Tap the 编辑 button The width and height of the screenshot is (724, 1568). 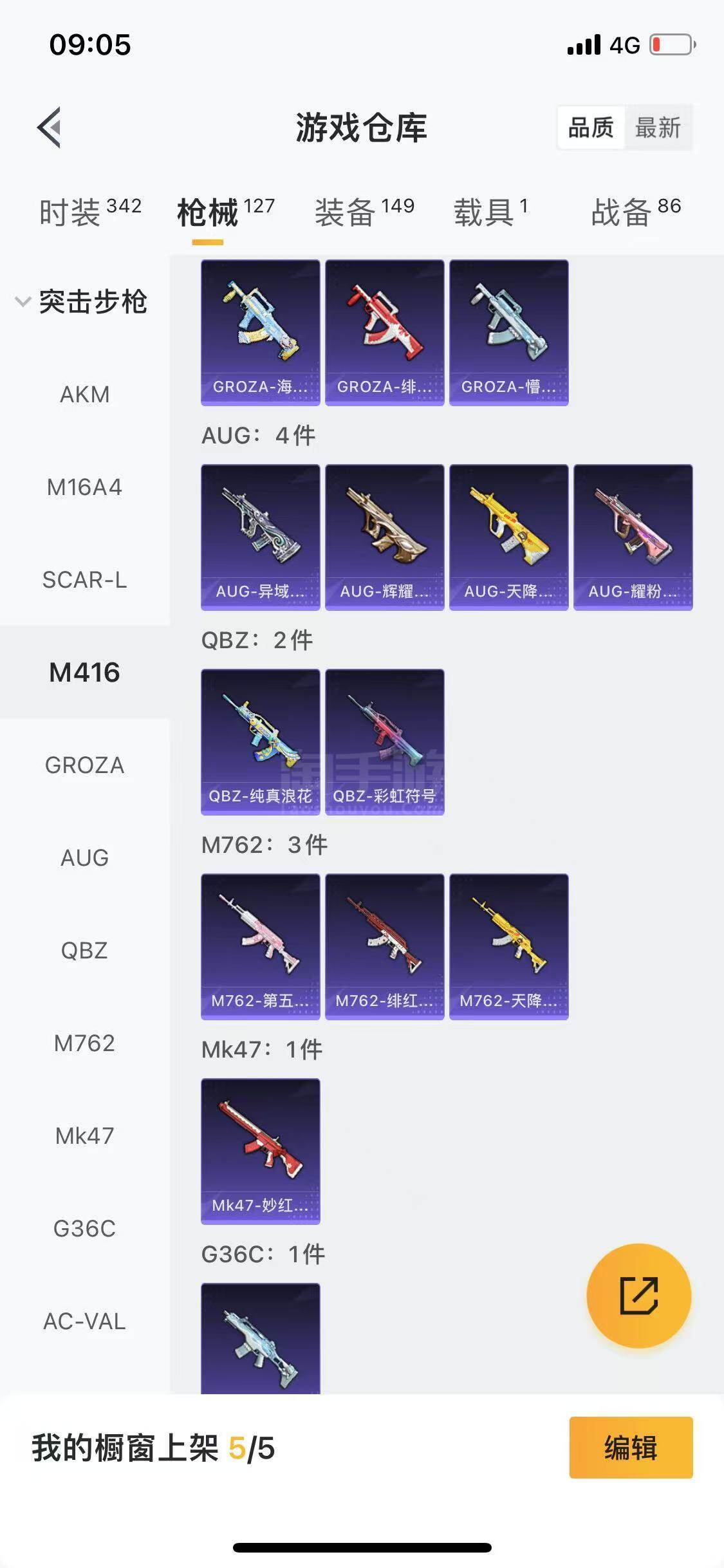631,1447
